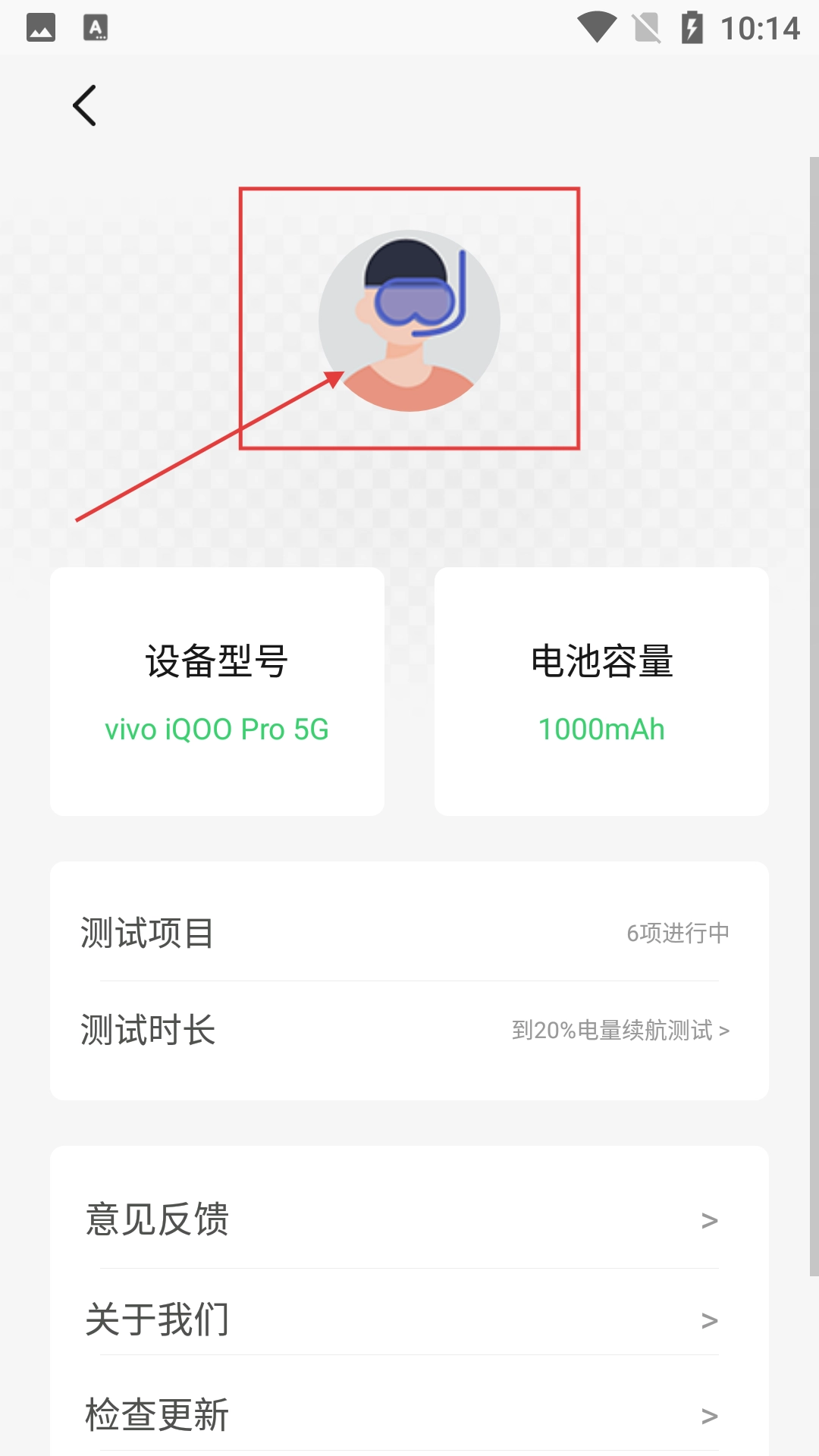Go back using the top arrow
Screen dimensions: 819x1456
(84, 105)
